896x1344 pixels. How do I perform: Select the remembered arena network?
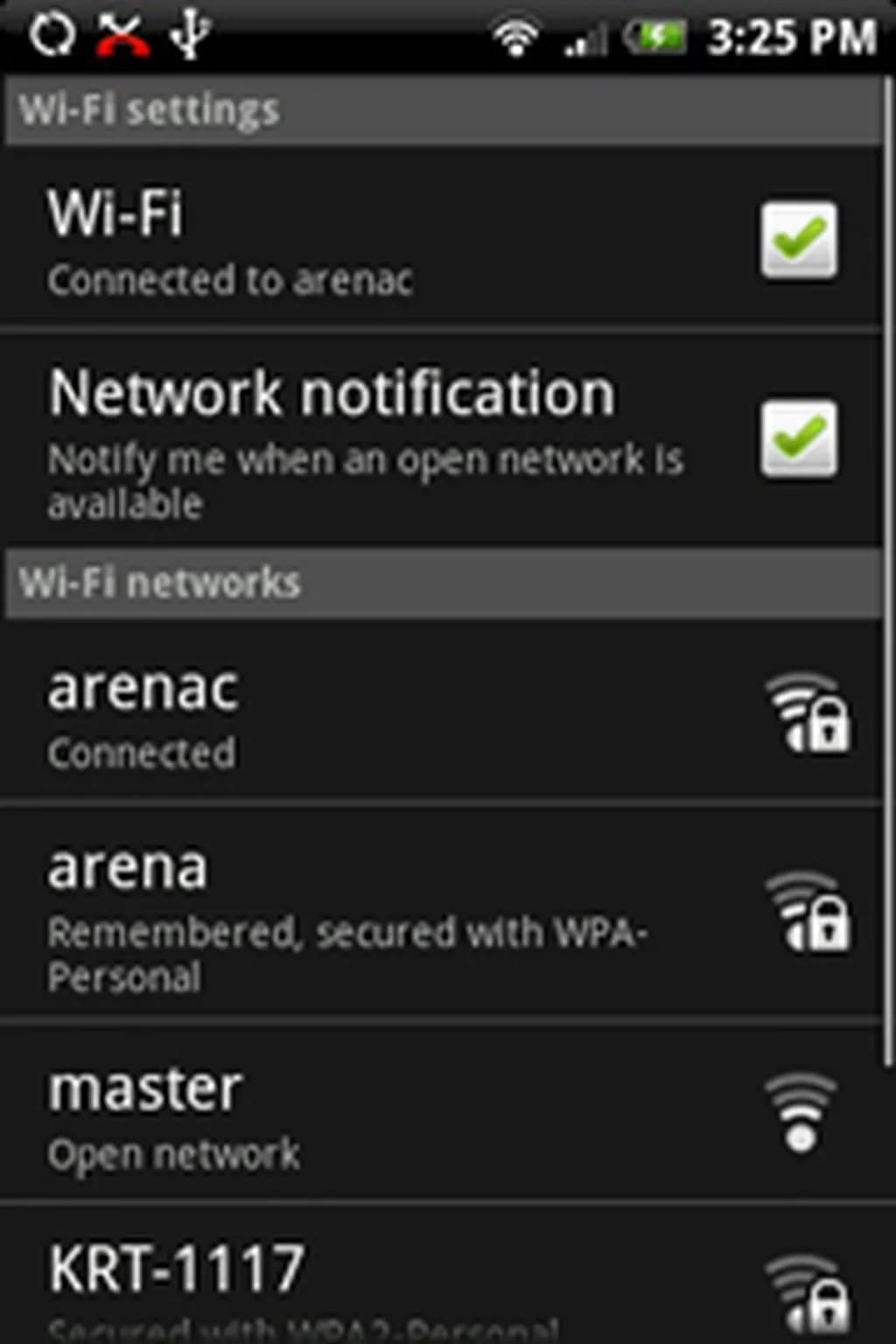point(437,914)
